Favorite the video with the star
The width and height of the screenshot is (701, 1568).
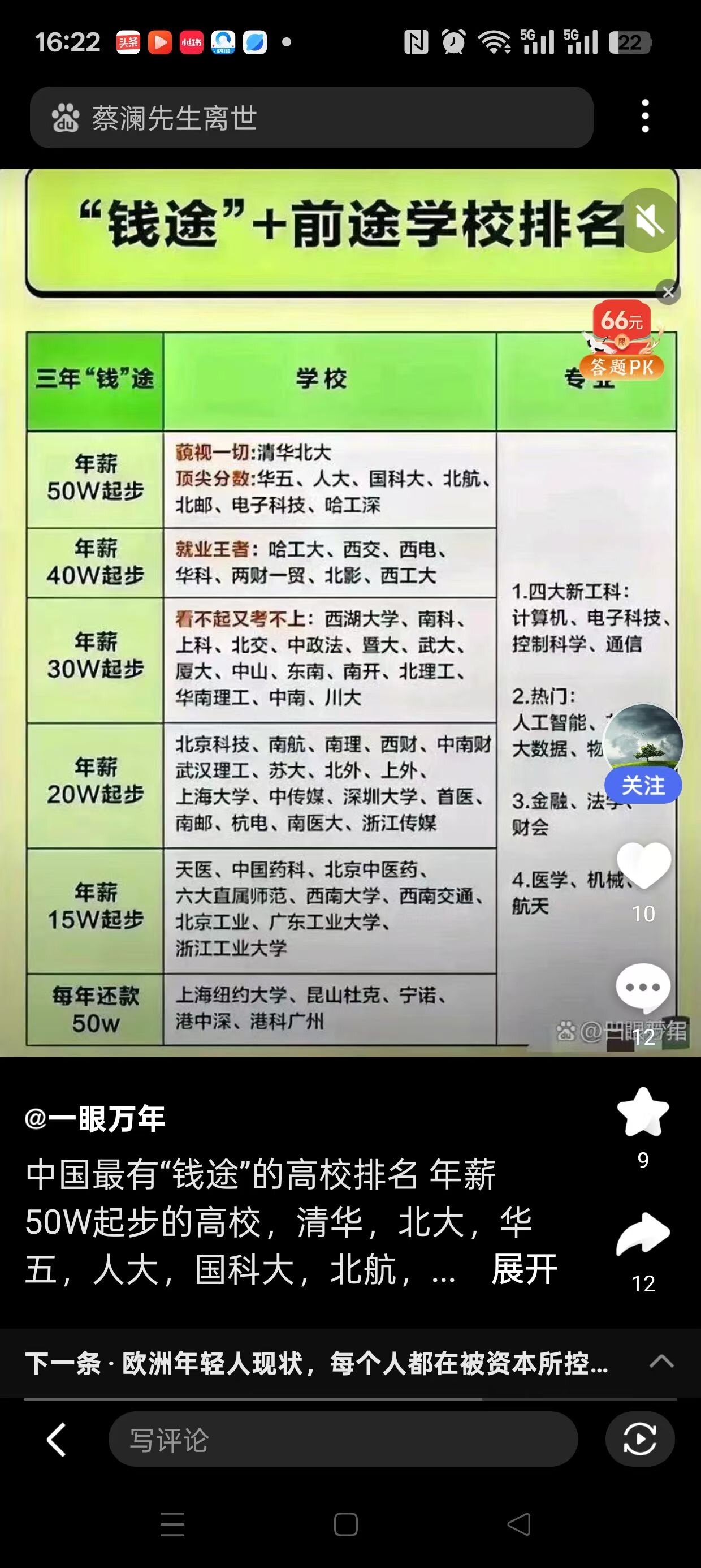tap(643, 1112)
